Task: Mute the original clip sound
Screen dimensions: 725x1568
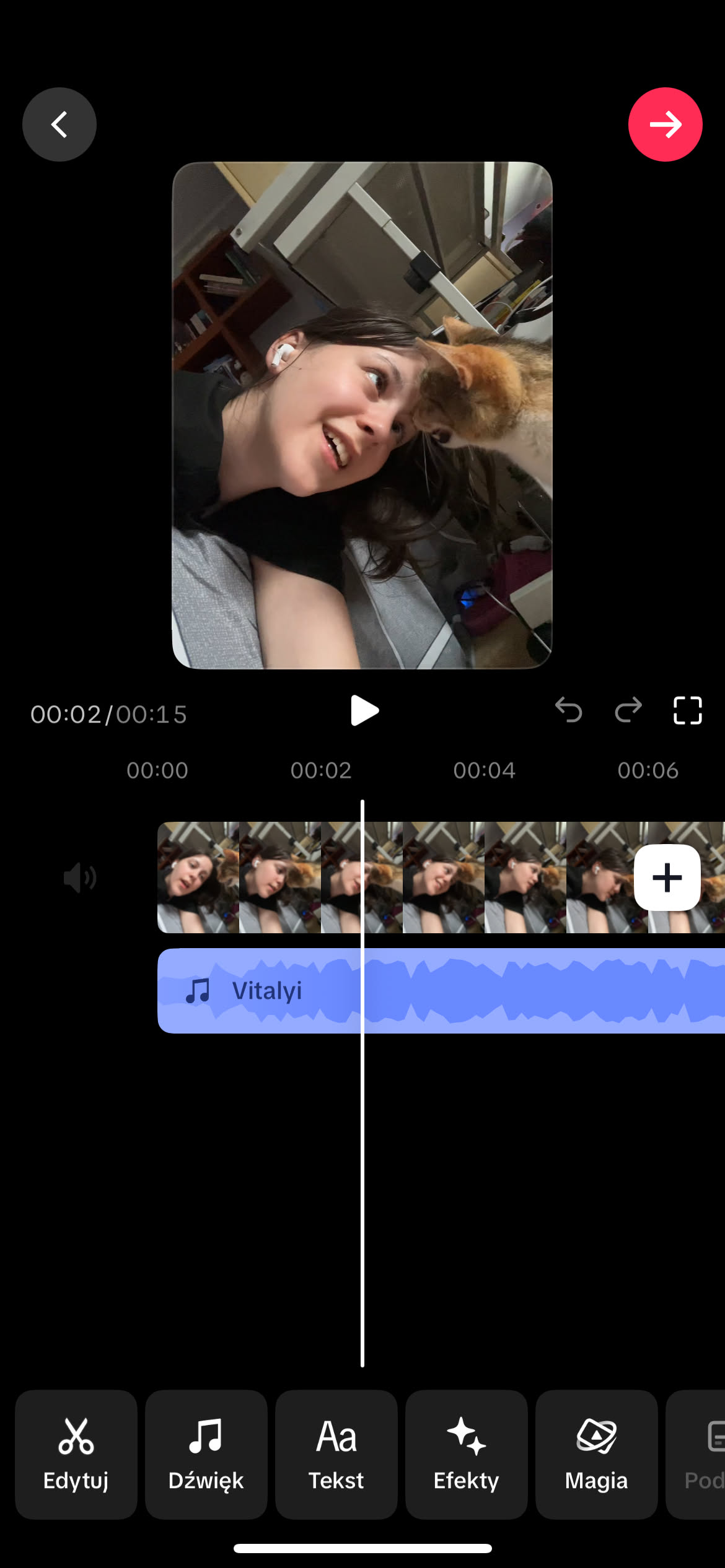Action: [x=80, y=878]
